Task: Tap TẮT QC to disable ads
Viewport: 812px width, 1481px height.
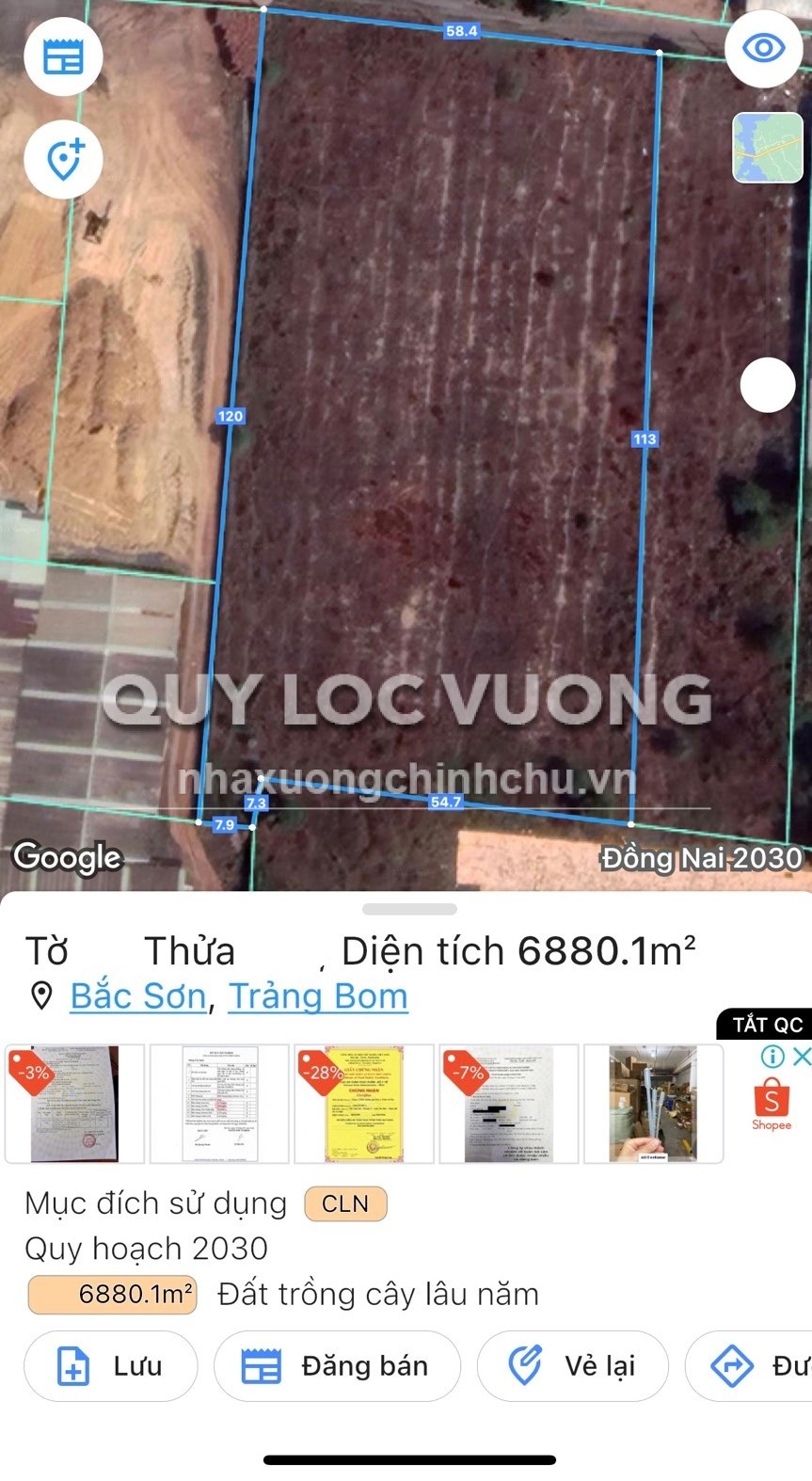Action: [x=767, y=1025]
